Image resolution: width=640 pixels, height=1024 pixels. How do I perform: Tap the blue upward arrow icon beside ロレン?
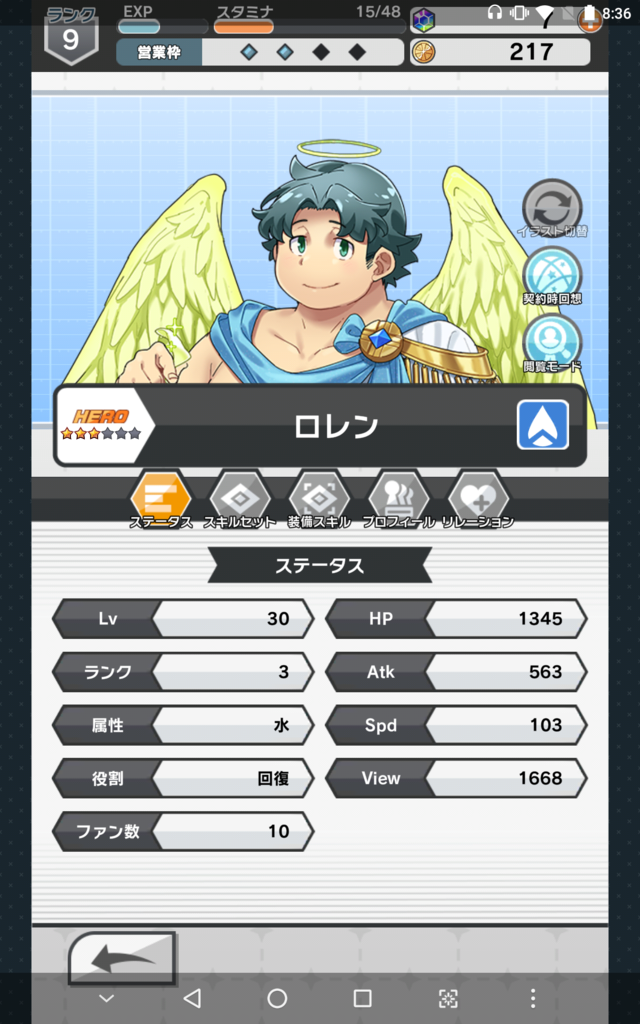click(543, 425)
